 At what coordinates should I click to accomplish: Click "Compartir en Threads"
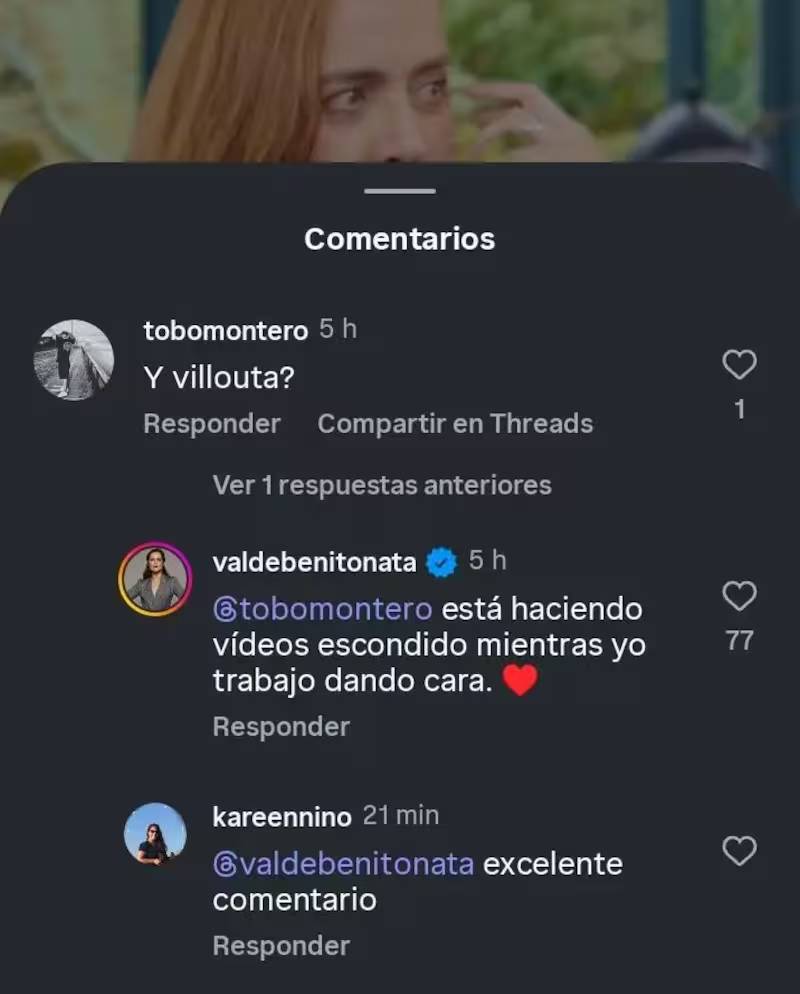point(455,424)
